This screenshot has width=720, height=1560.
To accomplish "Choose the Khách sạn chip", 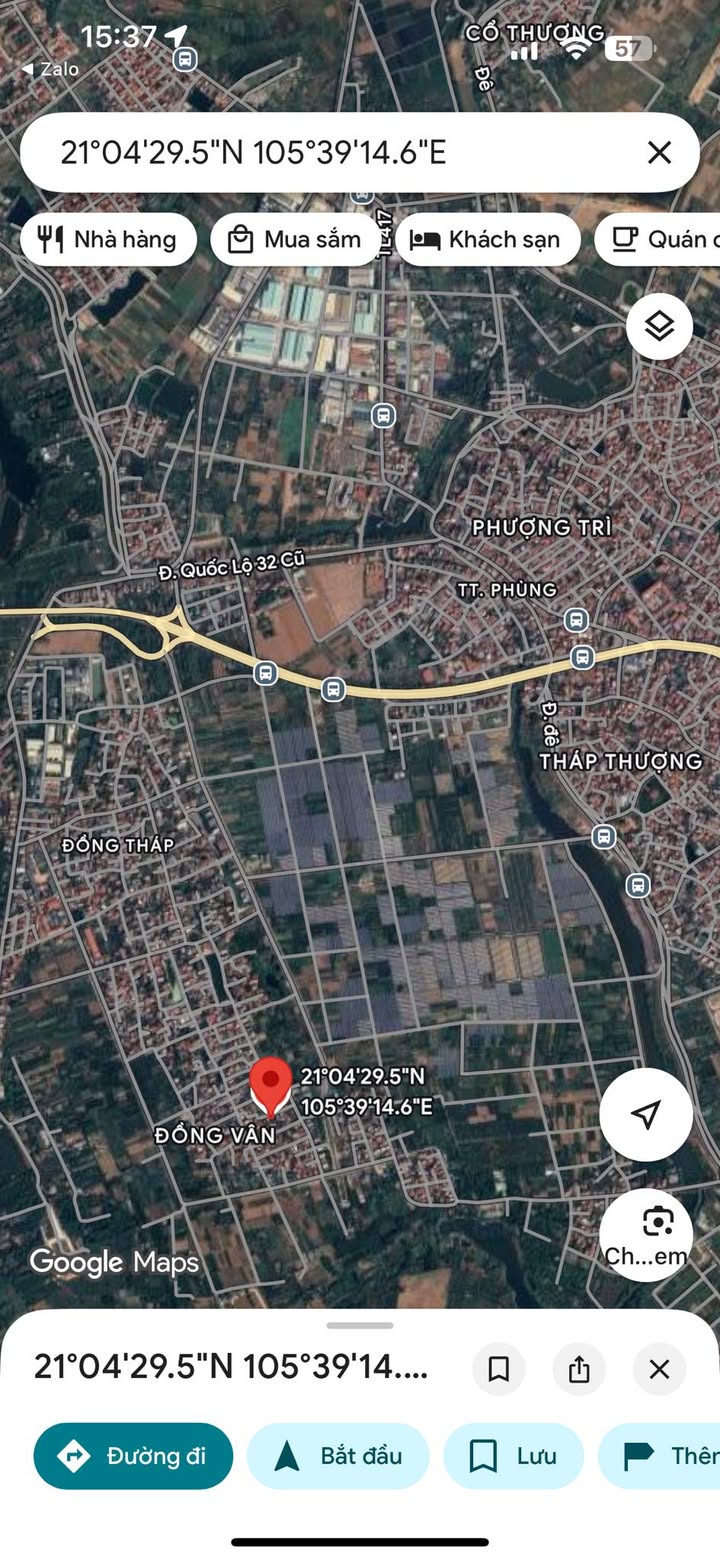I will 488,240.
